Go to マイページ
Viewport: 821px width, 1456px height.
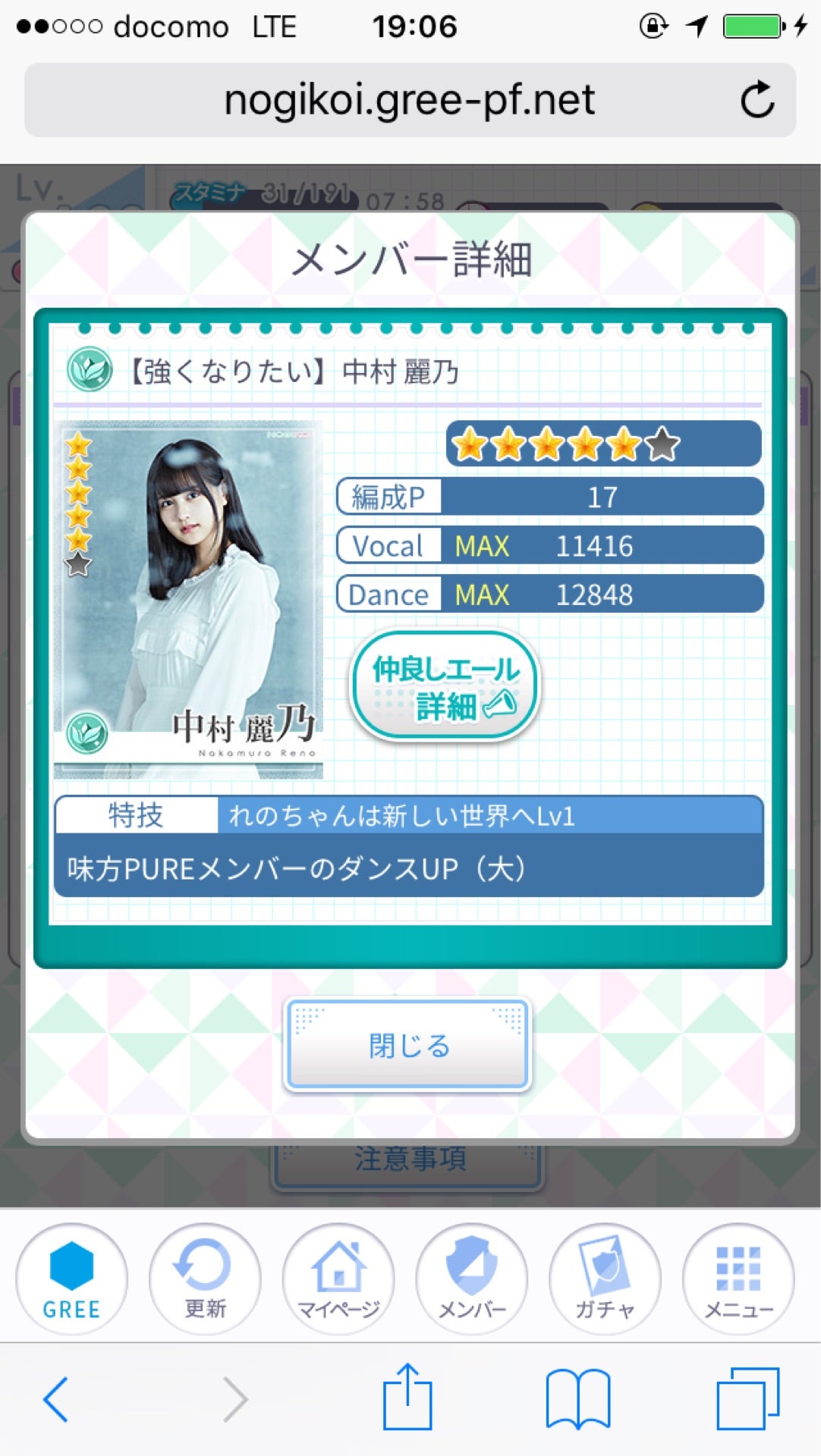pyautogui.click(x=338, y=1279)
